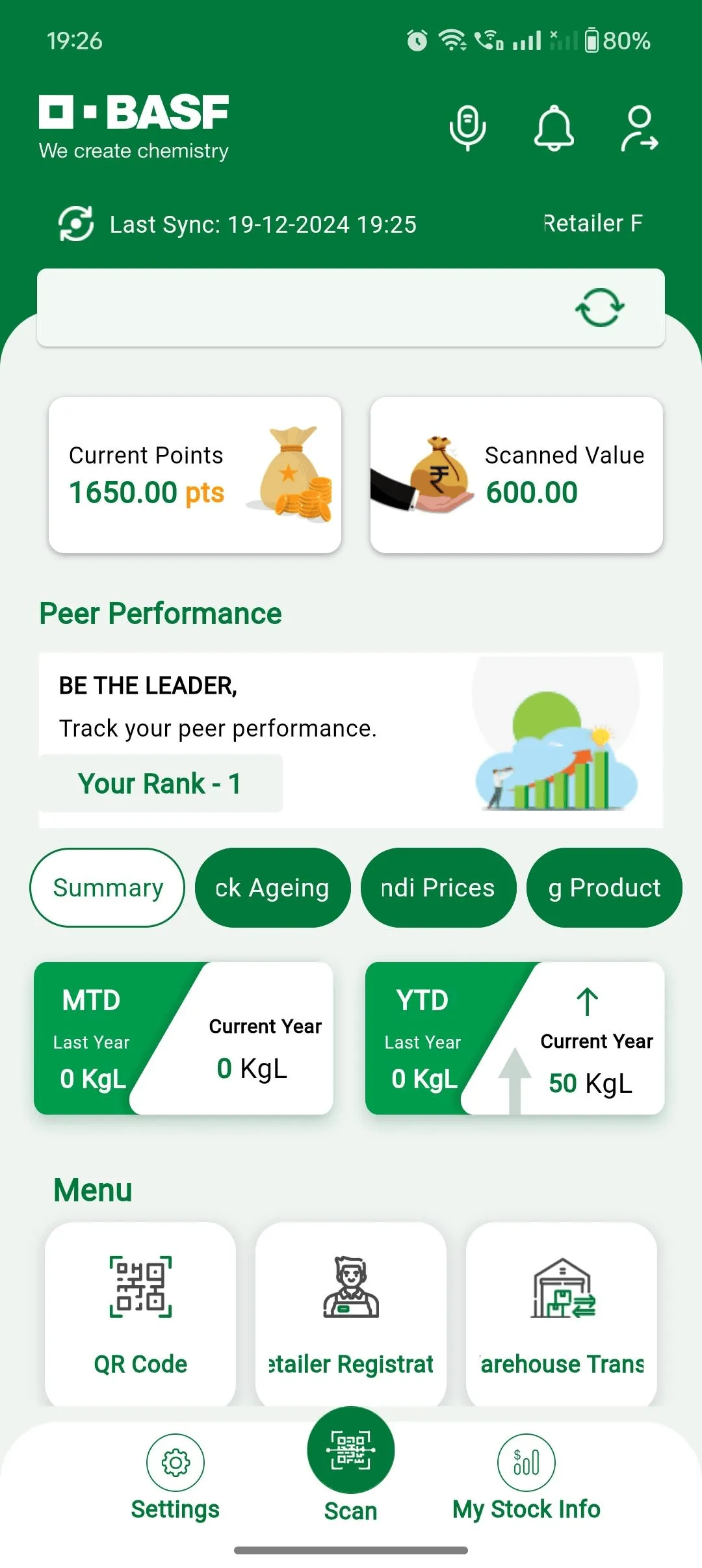This screenshot has width=702, height=1568.
Task: Tap the central Scan button
Action: (x=350, y=1463)
